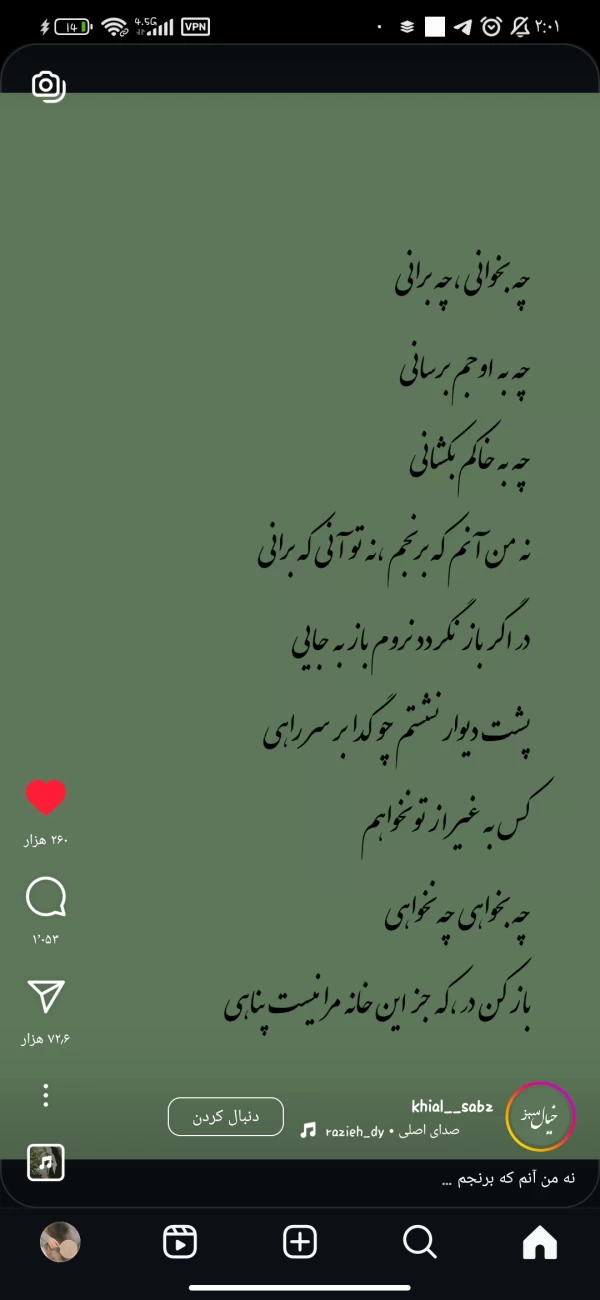Open the camera icon on the reel
Image resolution: width=600 pixels, height=1300 pixels.
click(x=47, y=86)
